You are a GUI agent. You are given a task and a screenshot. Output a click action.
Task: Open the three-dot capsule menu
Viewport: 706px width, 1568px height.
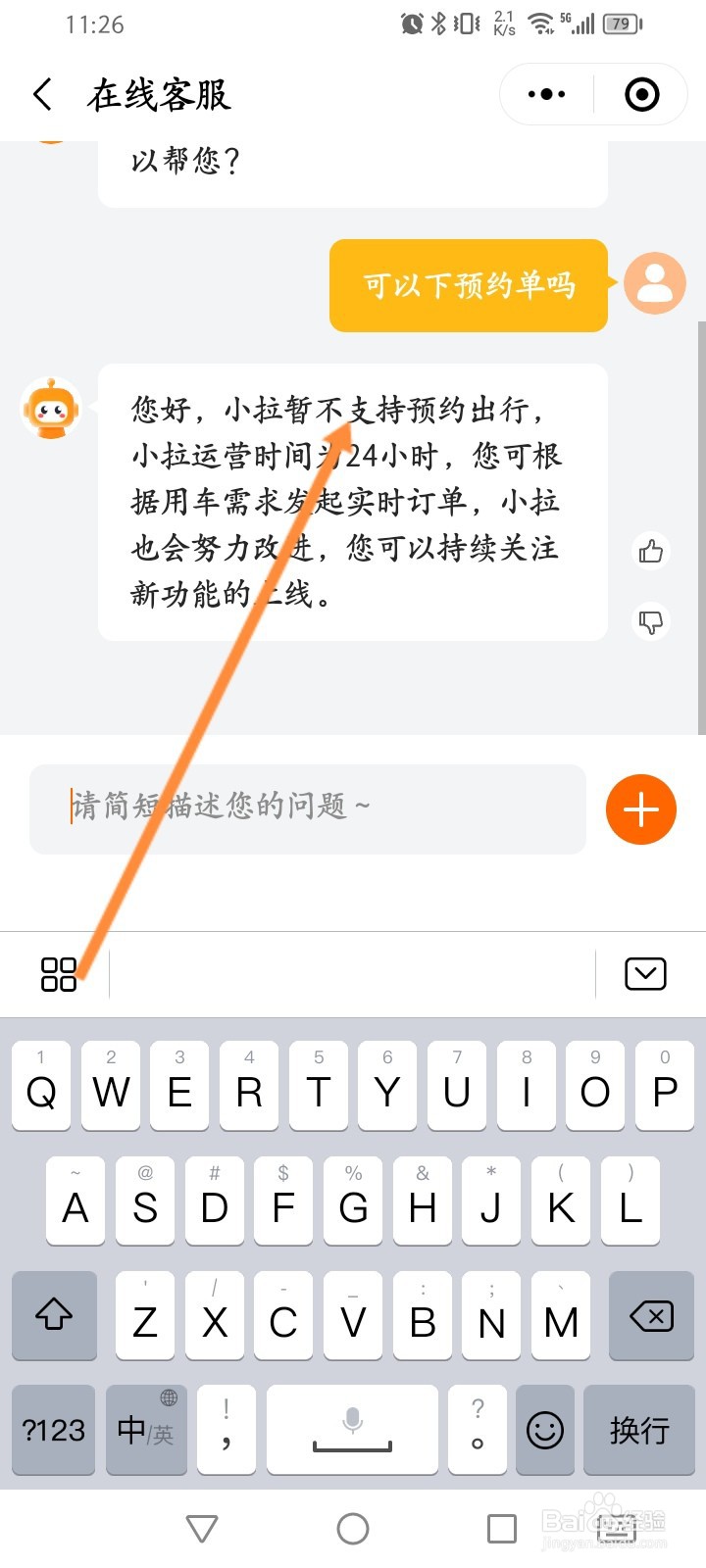pos(545,94)
